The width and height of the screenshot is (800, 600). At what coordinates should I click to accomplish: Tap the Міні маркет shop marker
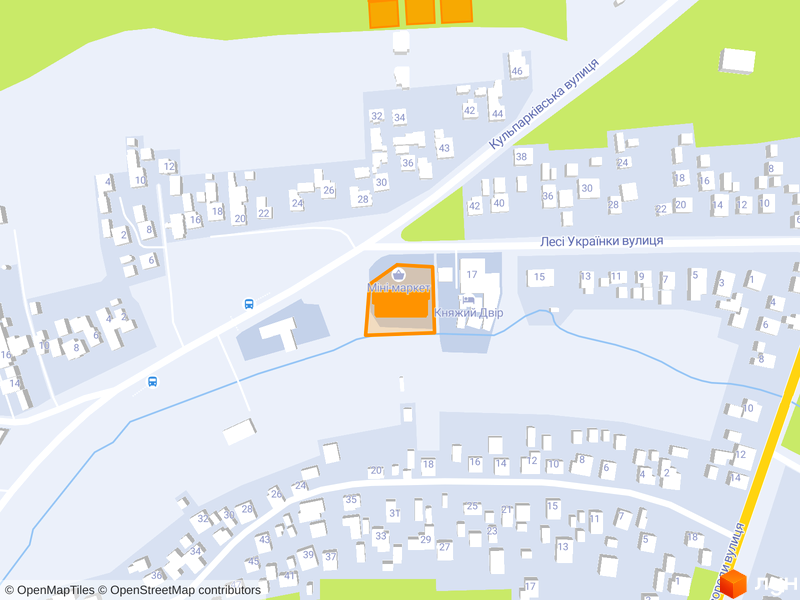(399, 274)
